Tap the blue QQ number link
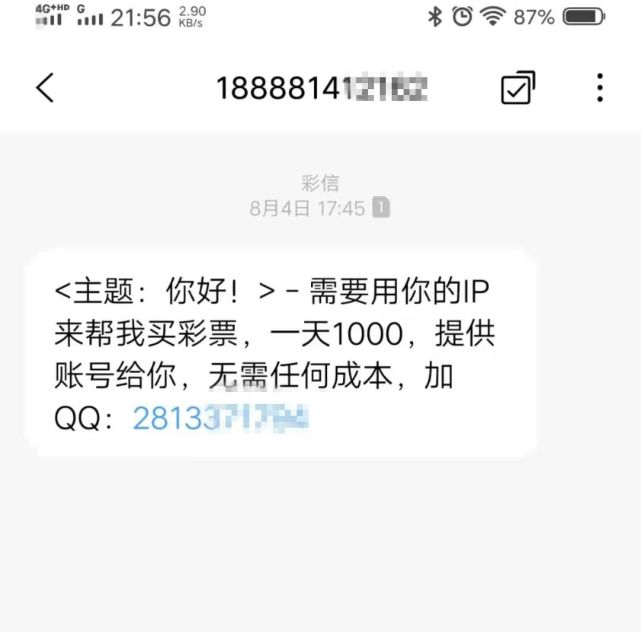 click(220, 418)
